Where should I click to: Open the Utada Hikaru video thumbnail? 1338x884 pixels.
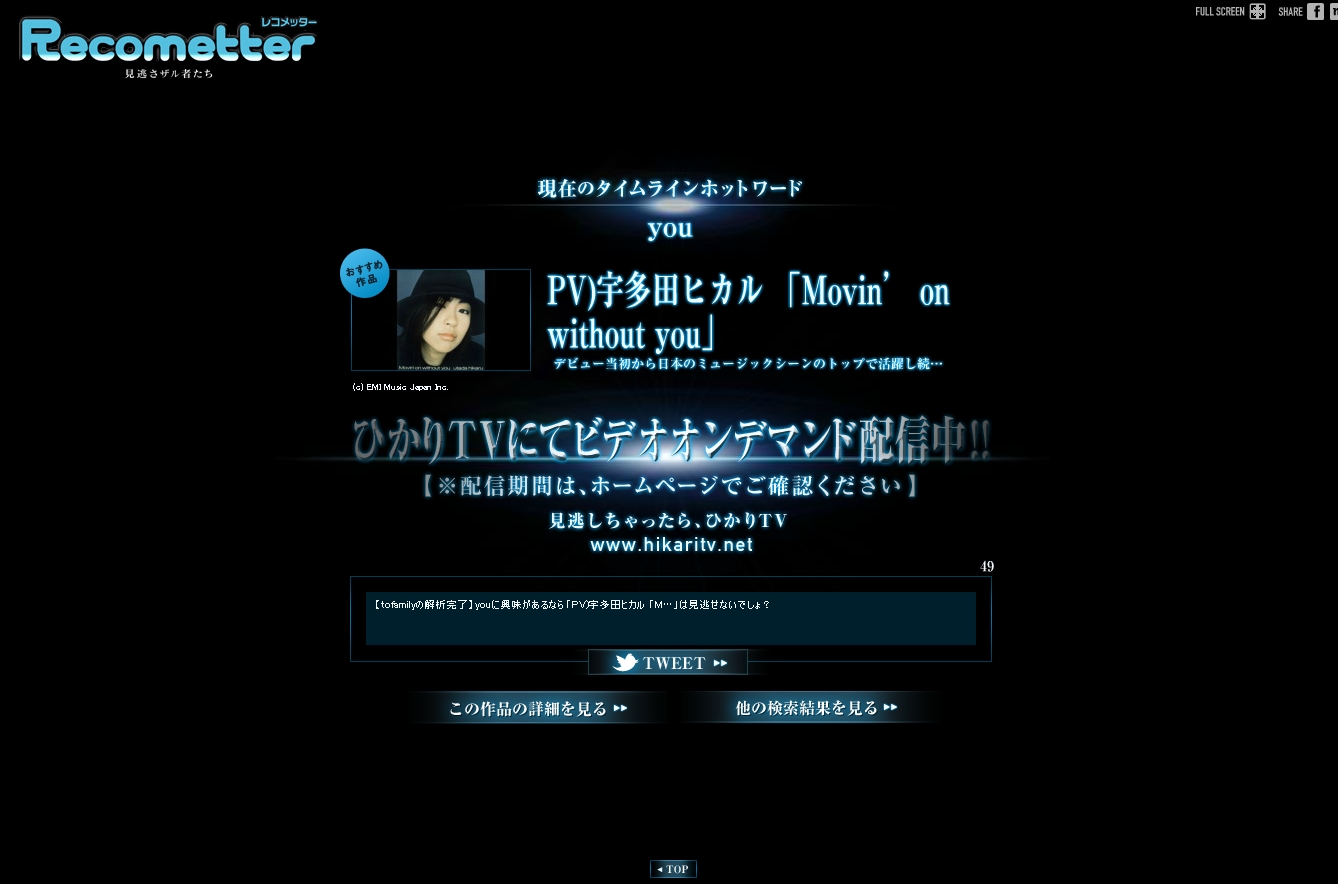pyautogui.click(x=441, y=320)
